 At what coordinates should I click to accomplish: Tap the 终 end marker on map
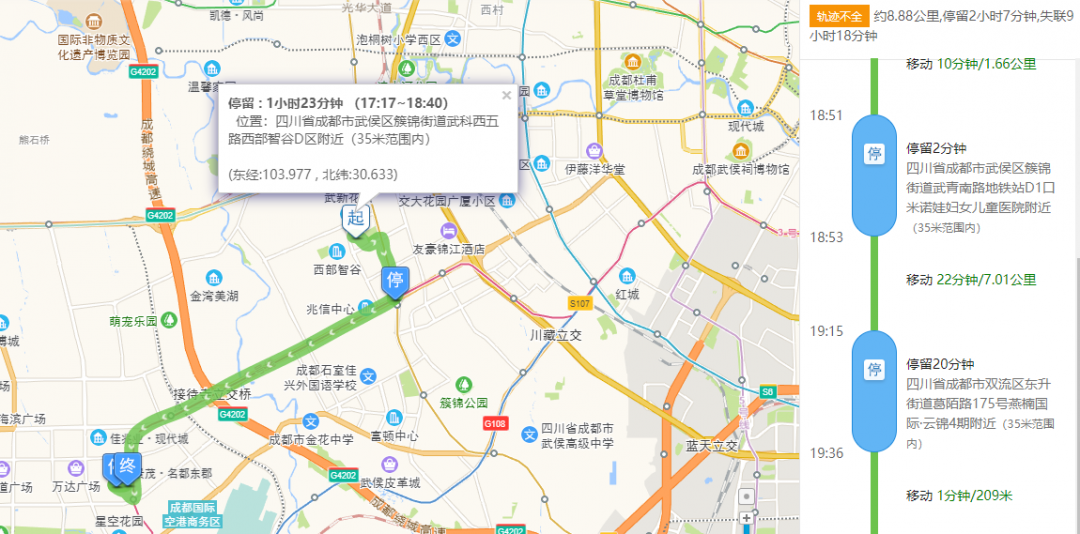tap(127, 467)
